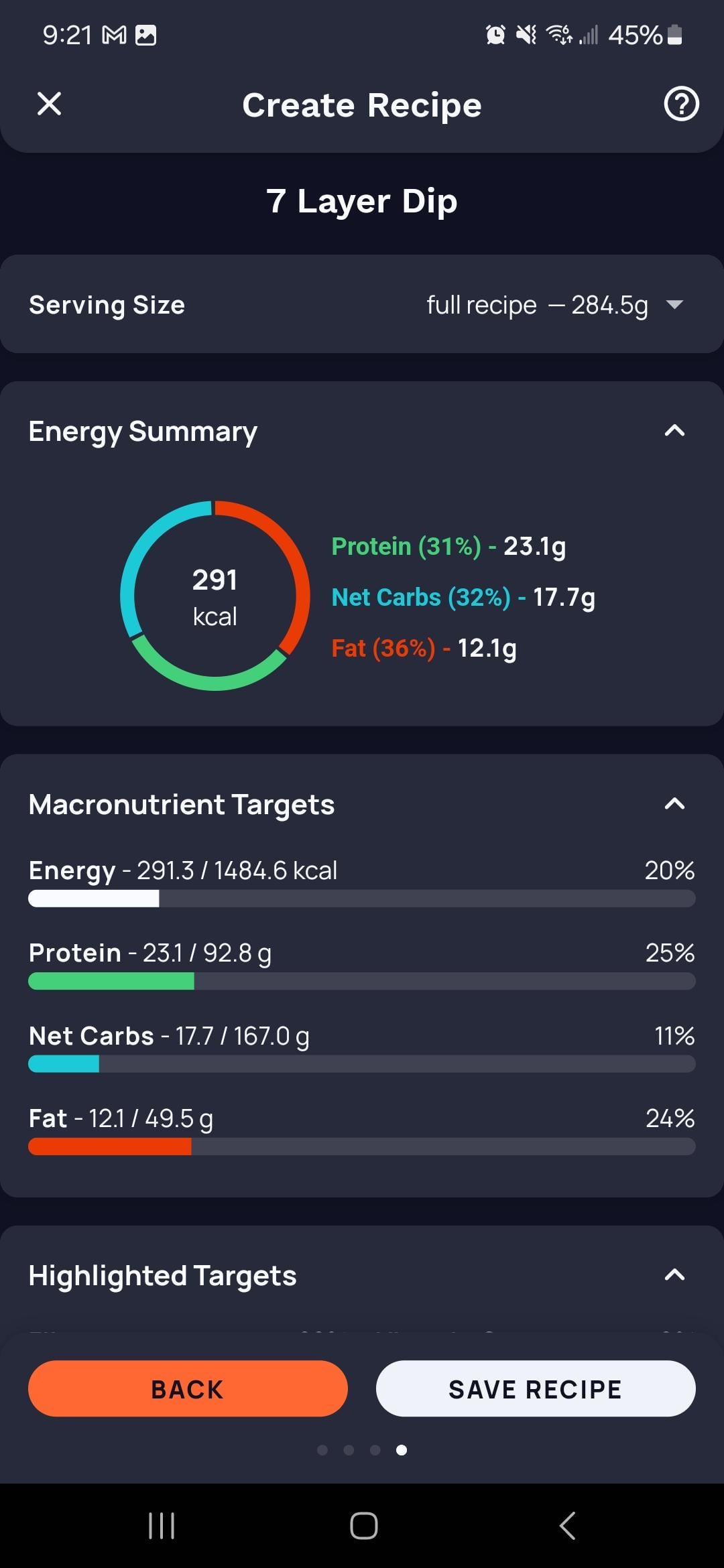Tap the Back button

[188, 1388]
